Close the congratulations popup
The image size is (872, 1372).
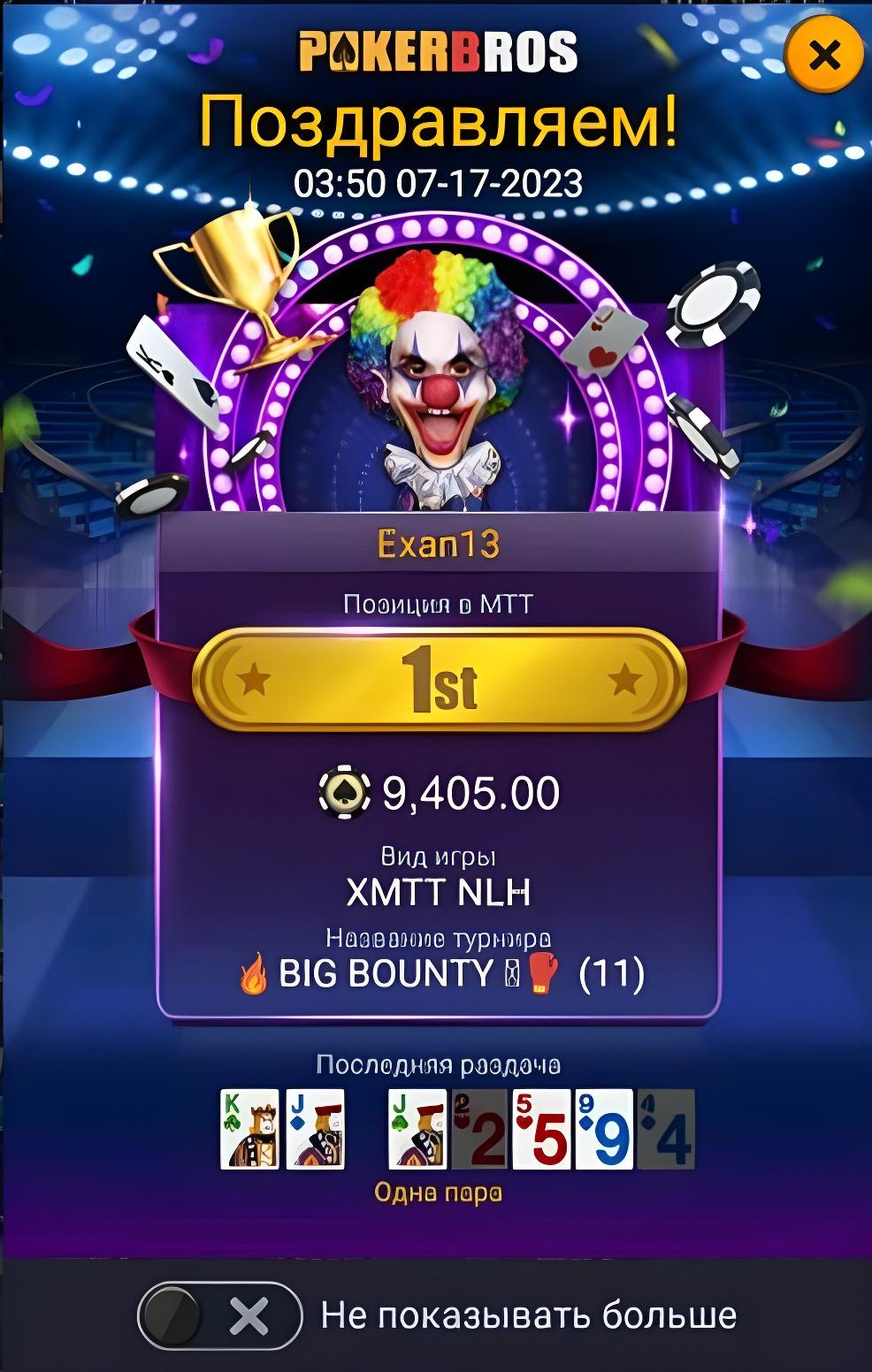coord(824,55)
